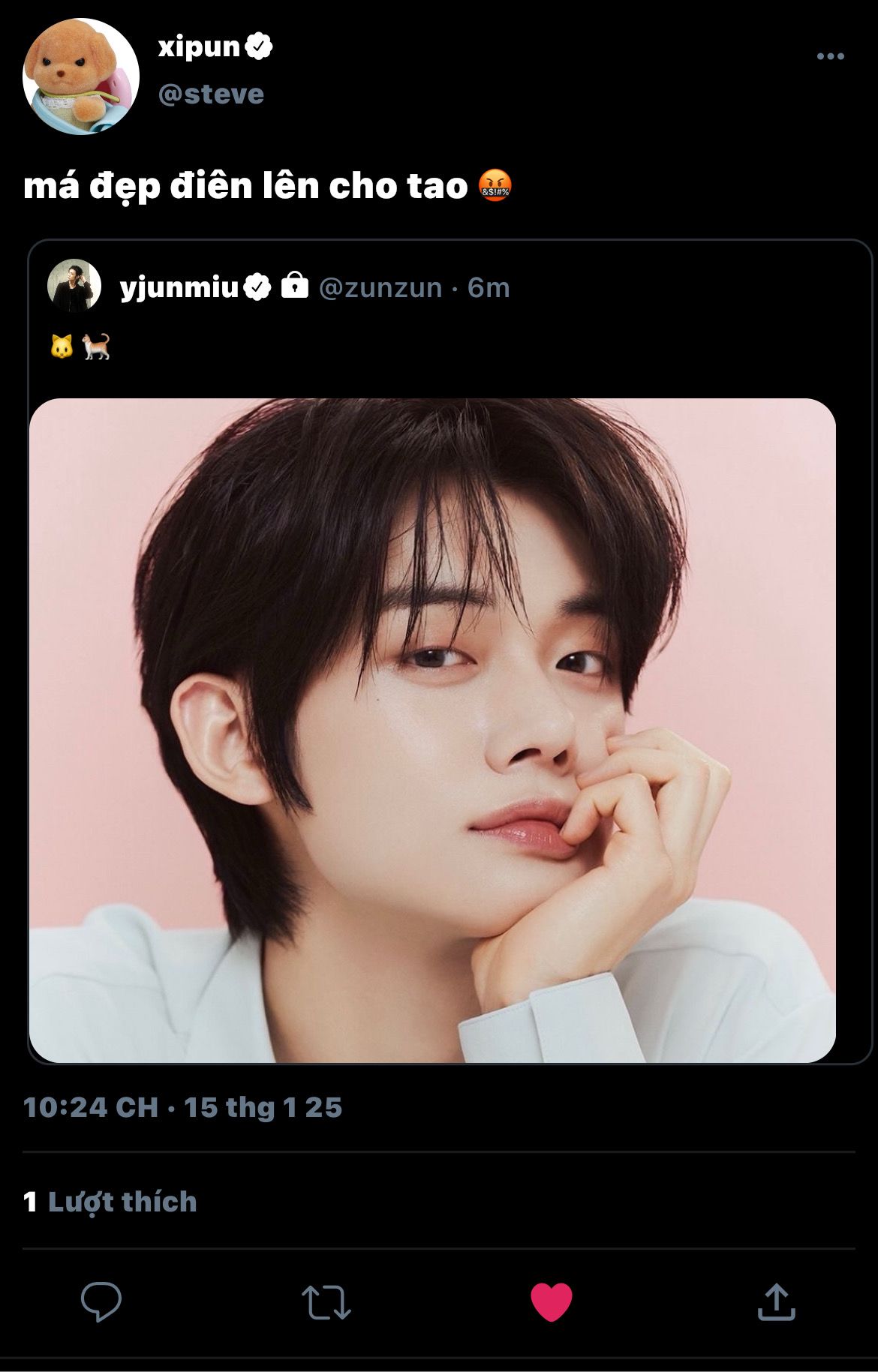This screenshot has height=1372, width=878.
Task: View the photo in quoted tweet
Action: click(x=432, y=730)
